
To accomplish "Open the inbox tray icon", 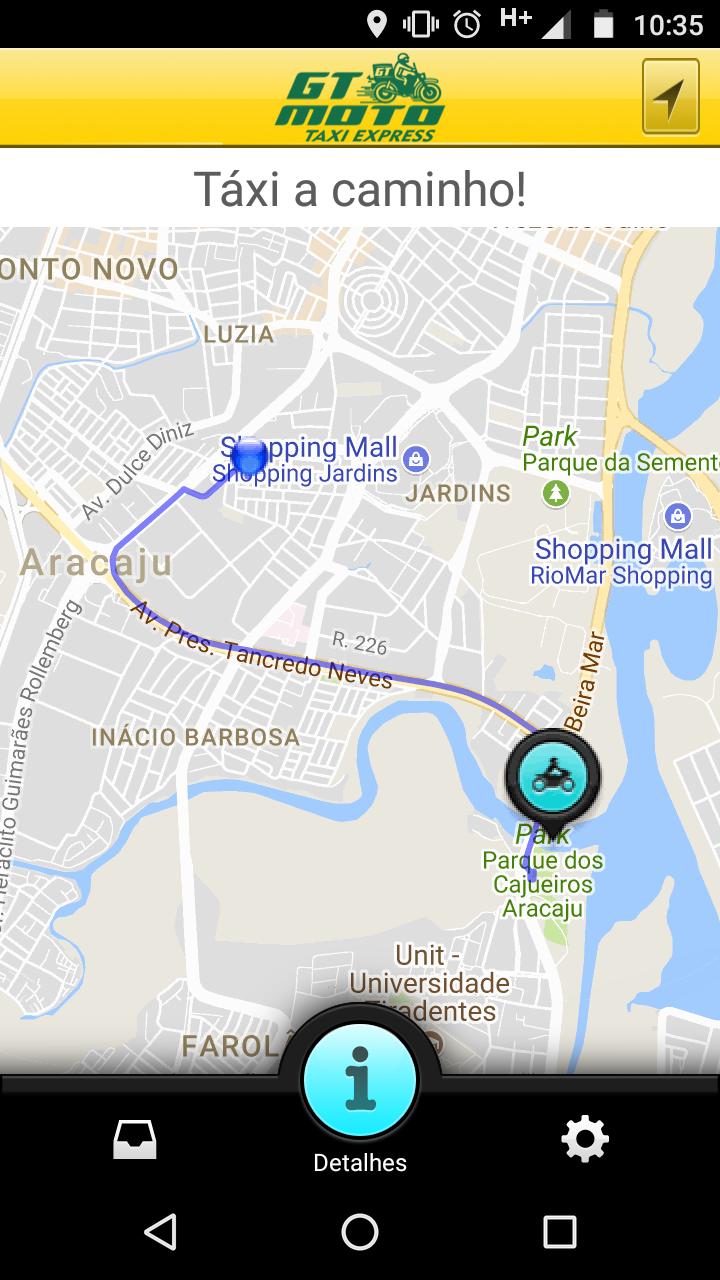I will pos(135,1139).
